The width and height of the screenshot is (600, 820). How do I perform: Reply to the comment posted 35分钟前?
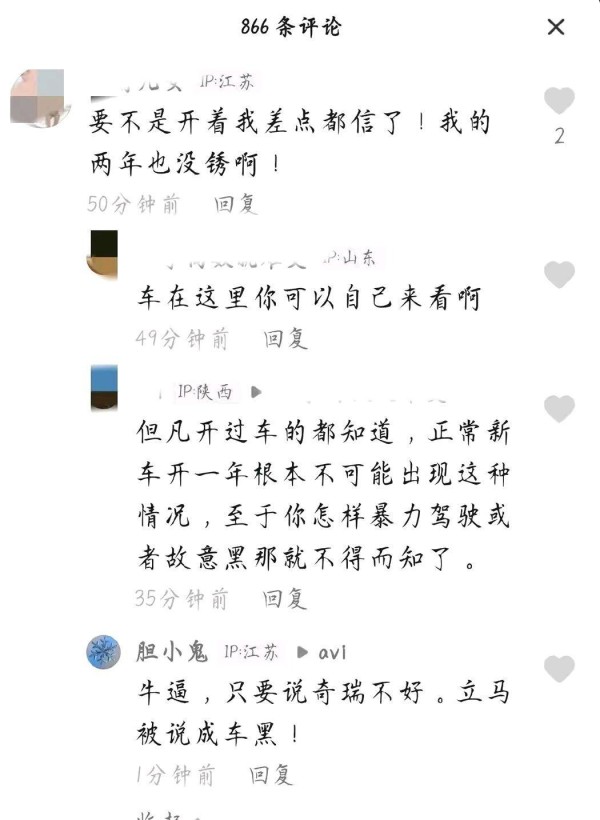tap(285, 599)
